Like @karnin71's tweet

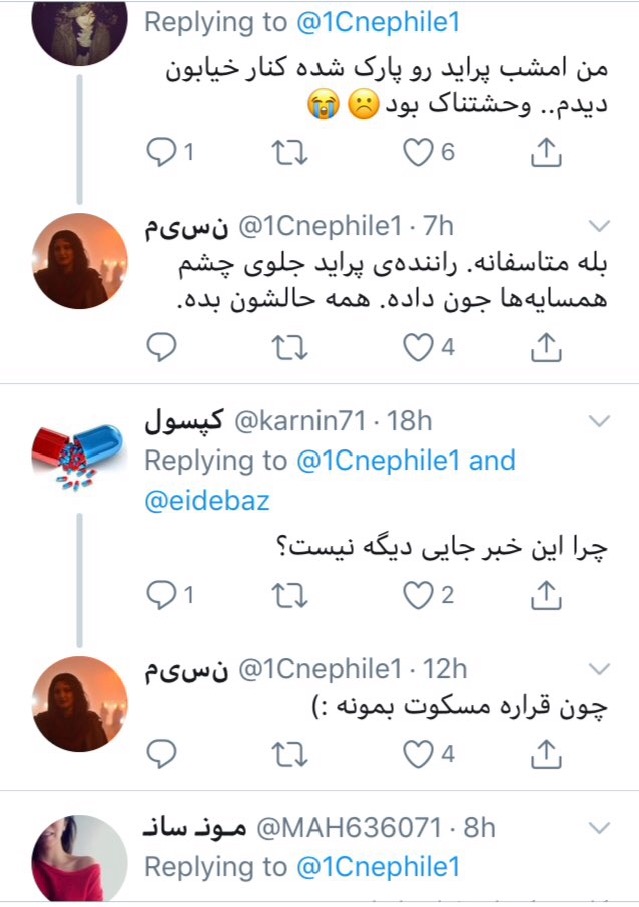pos(418,595)
